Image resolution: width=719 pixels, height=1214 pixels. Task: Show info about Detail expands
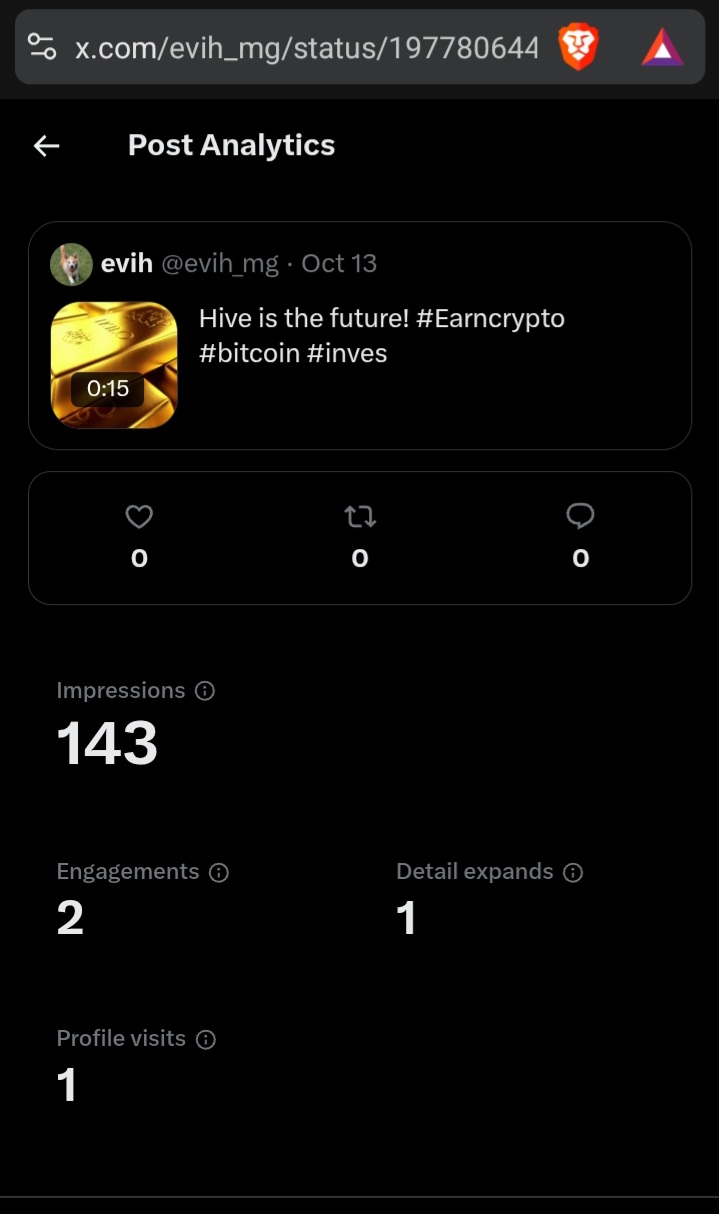(x=573, y=872)
